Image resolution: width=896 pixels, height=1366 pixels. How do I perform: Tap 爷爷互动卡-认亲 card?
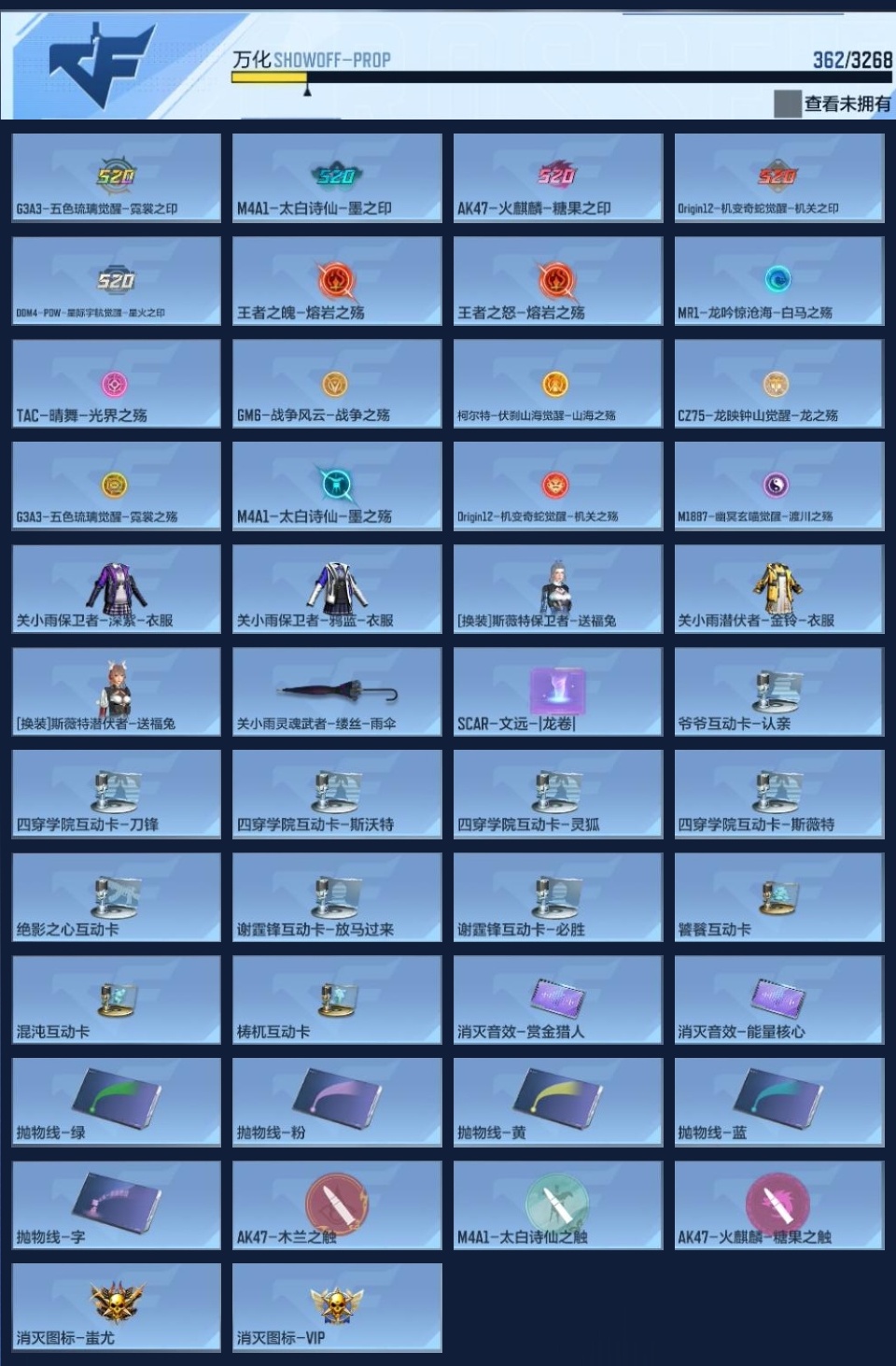(778, 692)
